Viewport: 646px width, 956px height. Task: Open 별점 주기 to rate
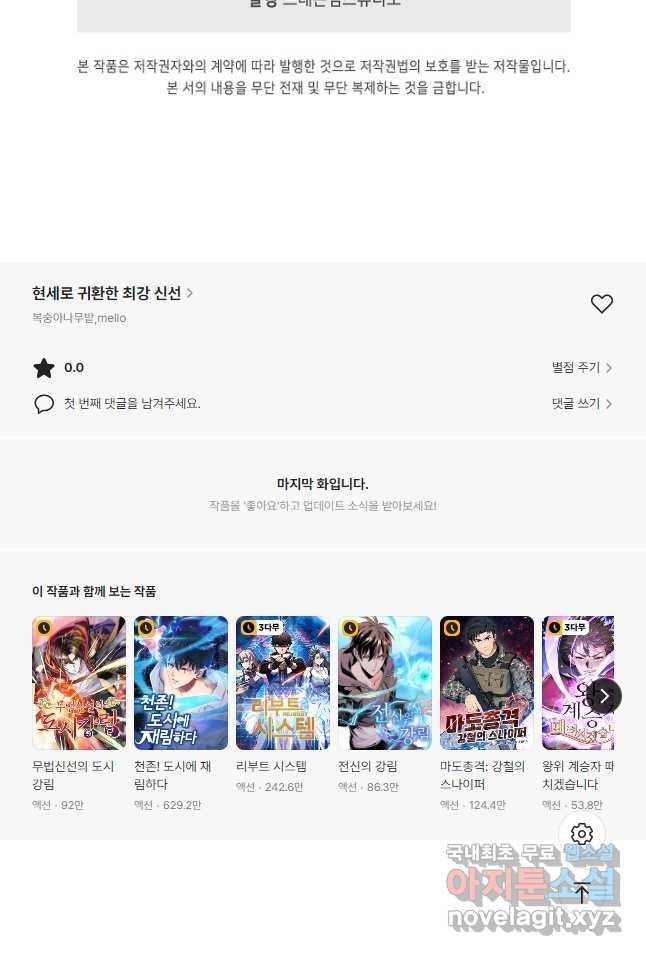[x=581, y=368]
